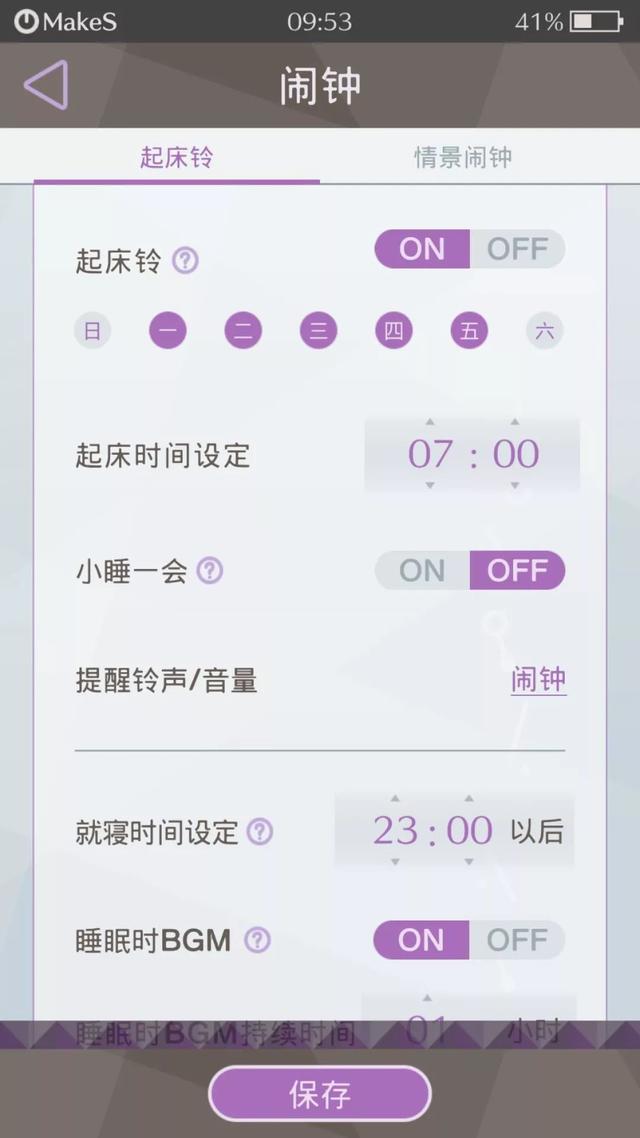Select Saturday (六) for the alarm
Screen dimensions: 640x1138
544,332
